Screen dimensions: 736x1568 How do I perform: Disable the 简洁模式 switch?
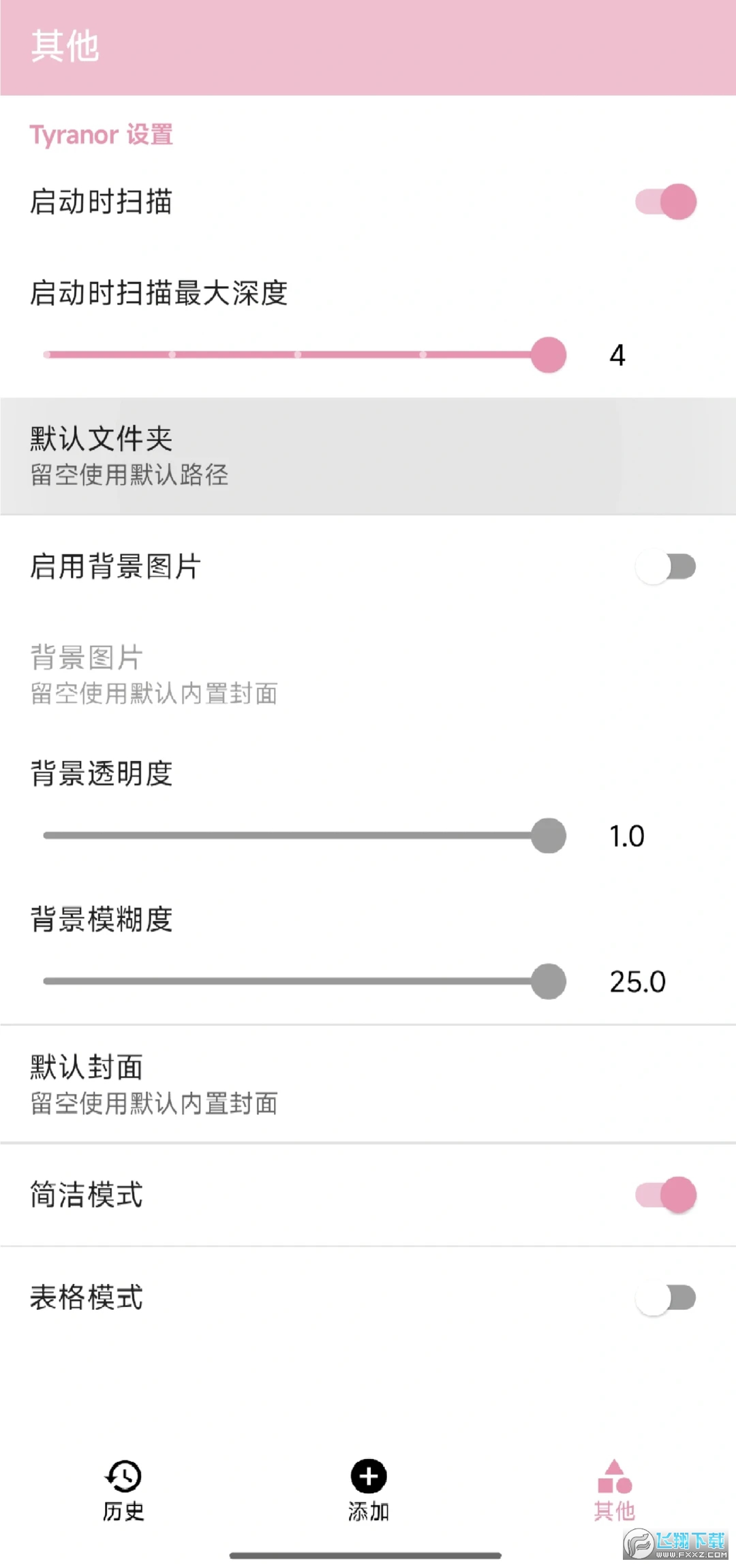[665, 1195]
